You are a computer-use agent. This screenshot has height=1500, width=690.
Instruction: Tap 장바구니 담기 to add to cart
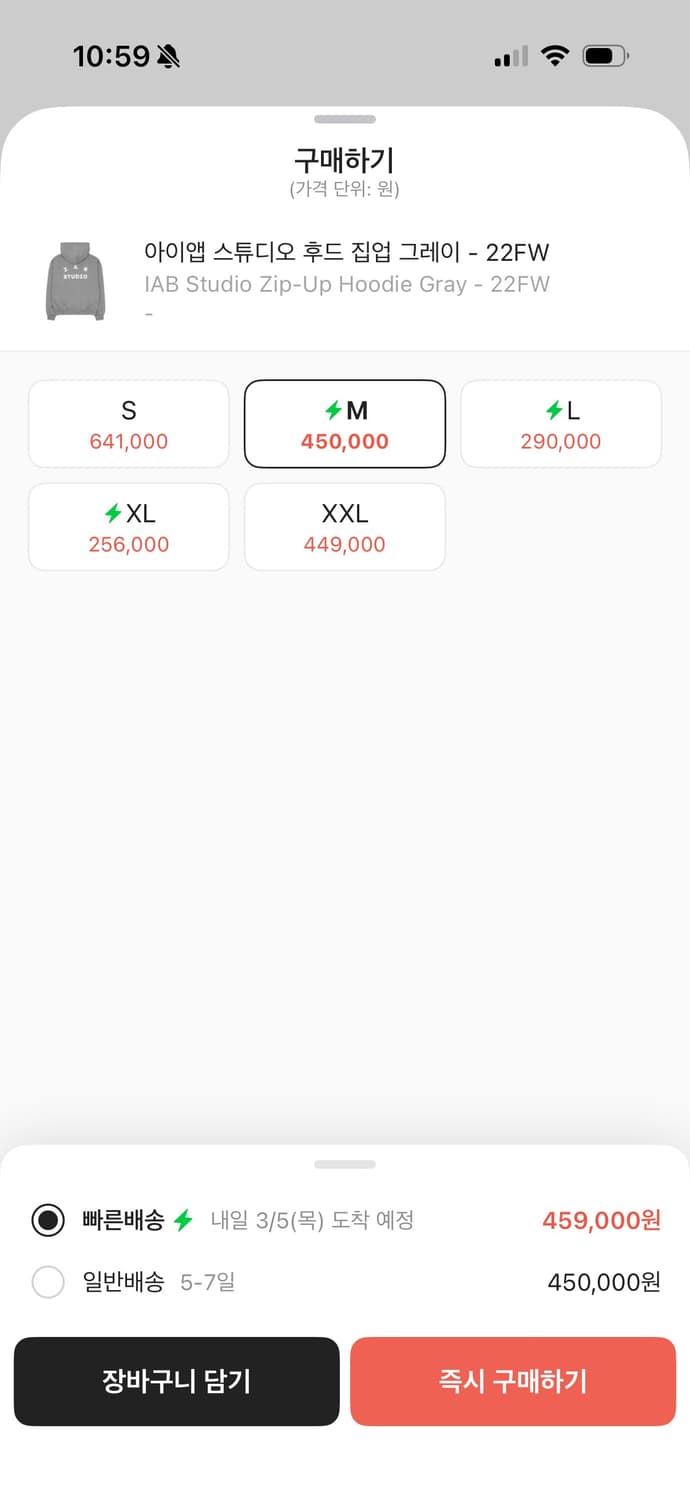pos(176,1381)
